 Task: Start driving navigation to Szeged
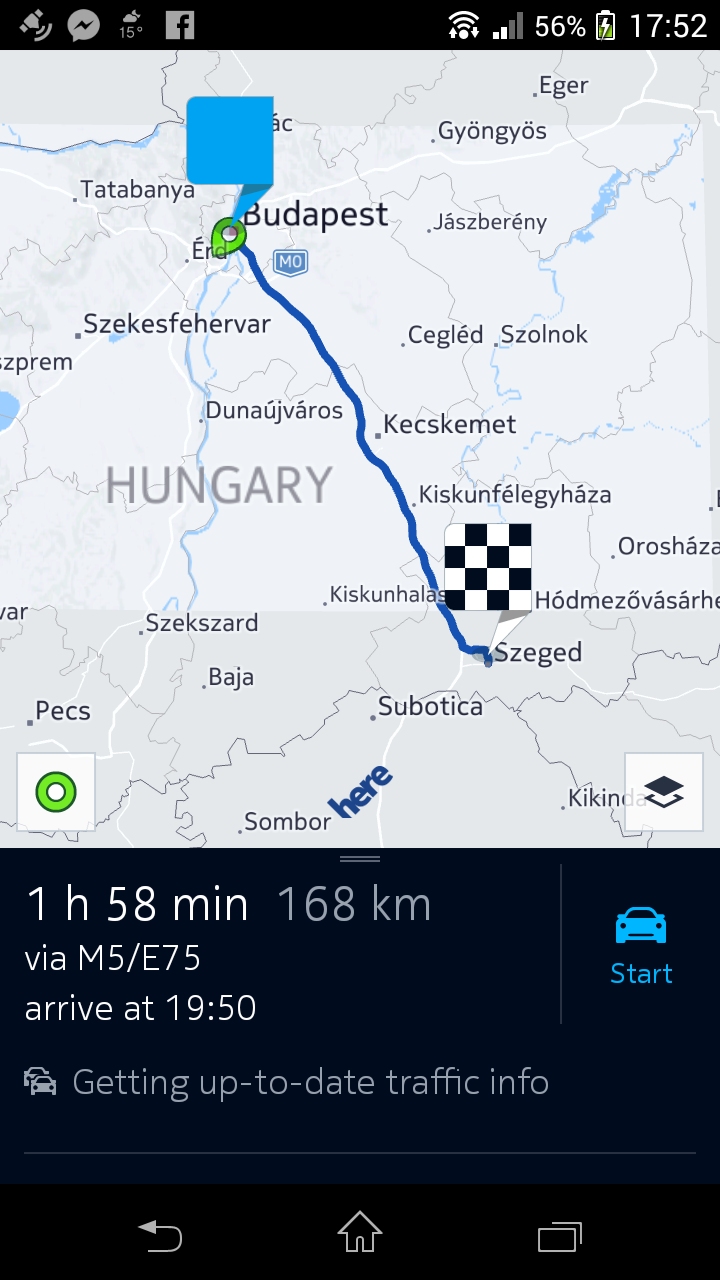[x=641, y=944]
